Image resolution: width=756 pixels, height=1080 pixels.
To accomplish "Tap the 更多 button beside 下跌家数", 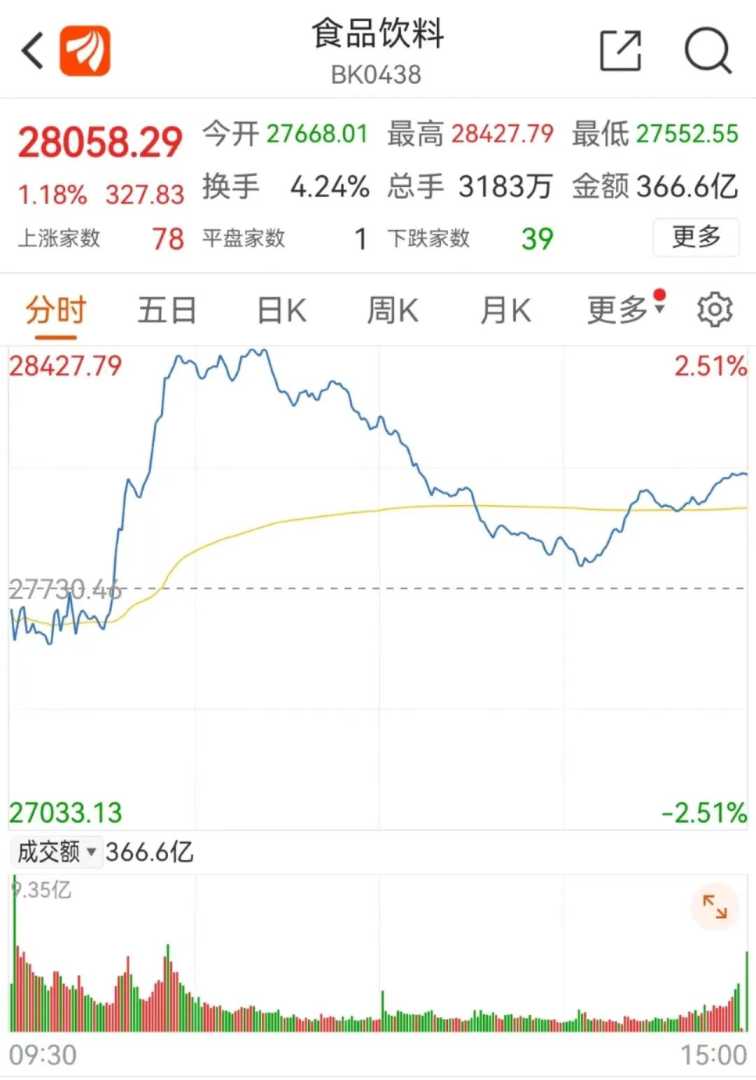I will pos(696,237).
